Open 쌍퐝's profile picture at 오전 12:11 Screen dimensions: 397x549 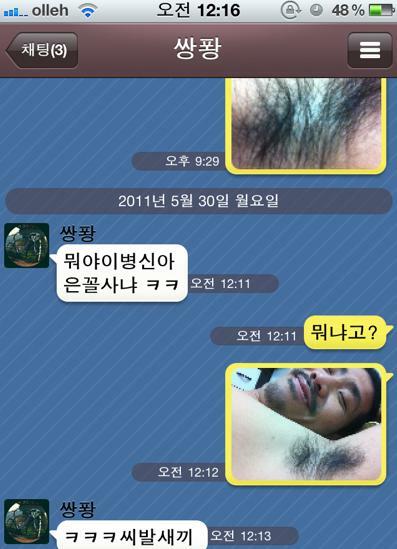pos(27,245)
